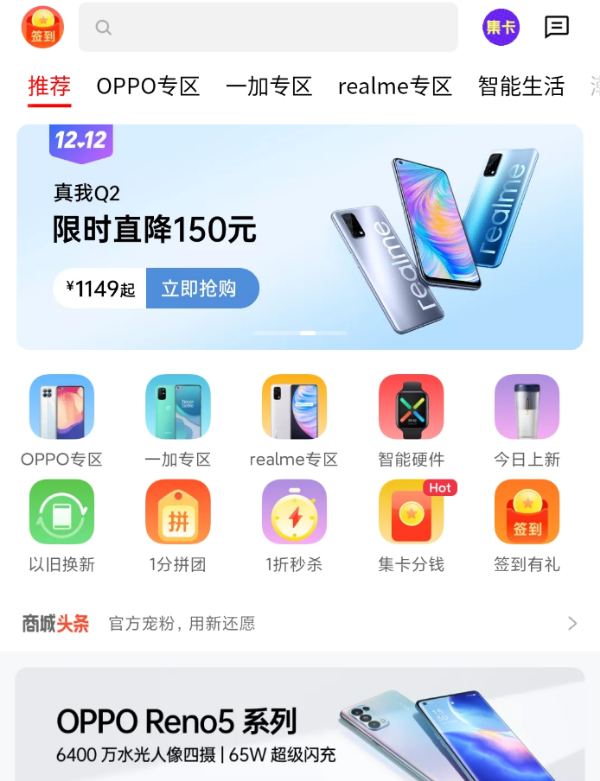Open the 集卡 card collection icon
Viewport: 600px width, 781px height.
501,27
